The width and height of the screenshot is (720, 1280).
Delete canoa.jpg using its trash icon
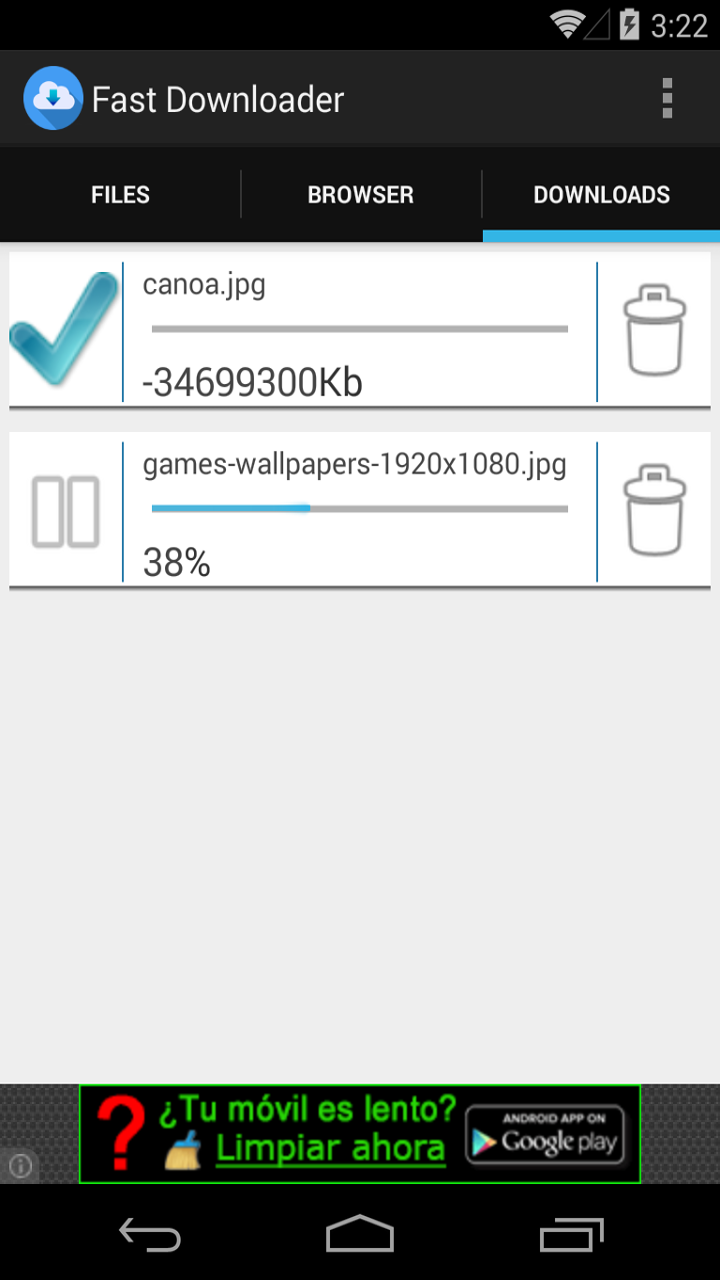[654, 330]
